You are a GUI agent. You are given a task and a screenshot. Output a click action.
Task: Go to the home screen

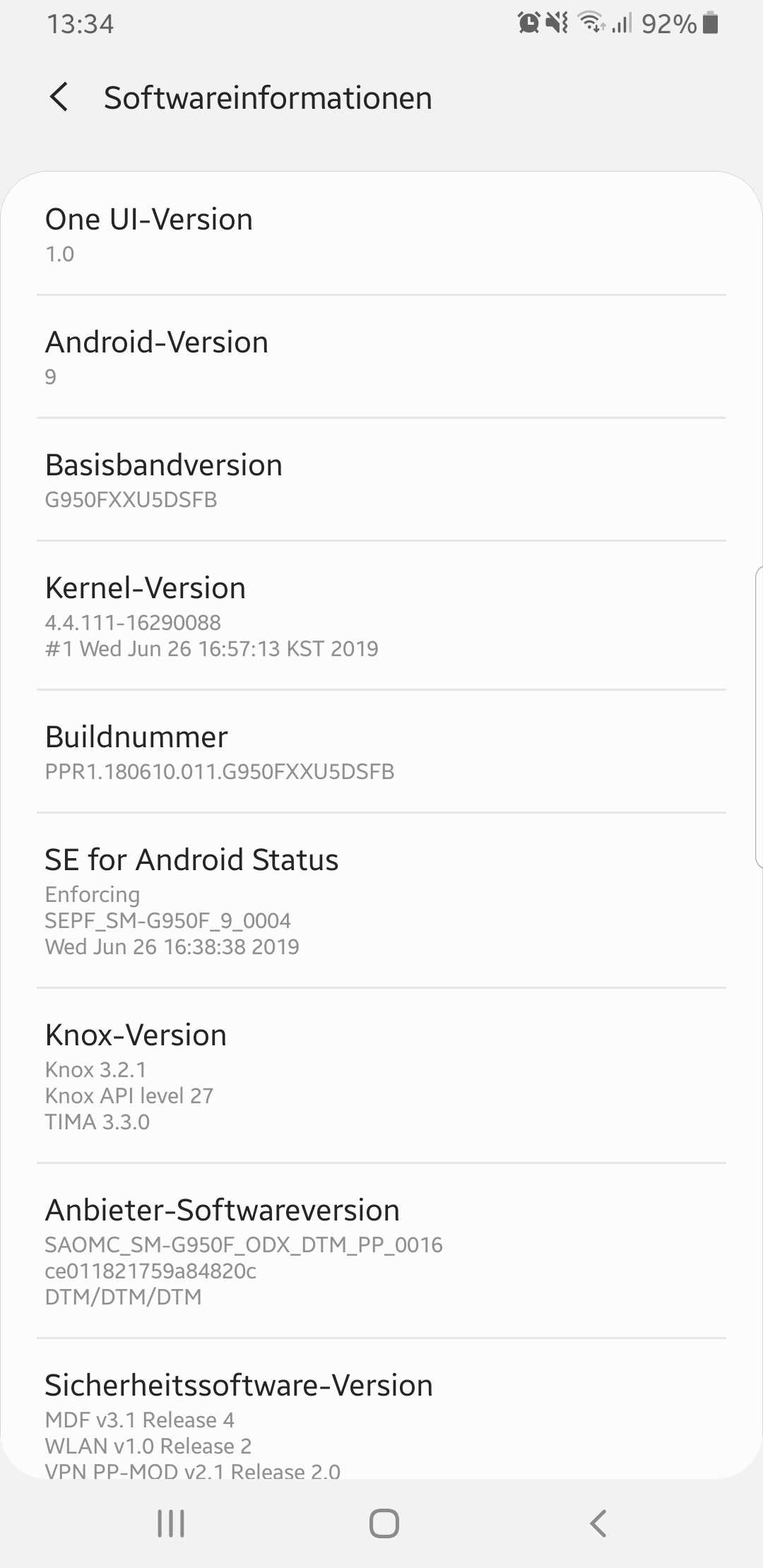click(x=384, y=1524)
